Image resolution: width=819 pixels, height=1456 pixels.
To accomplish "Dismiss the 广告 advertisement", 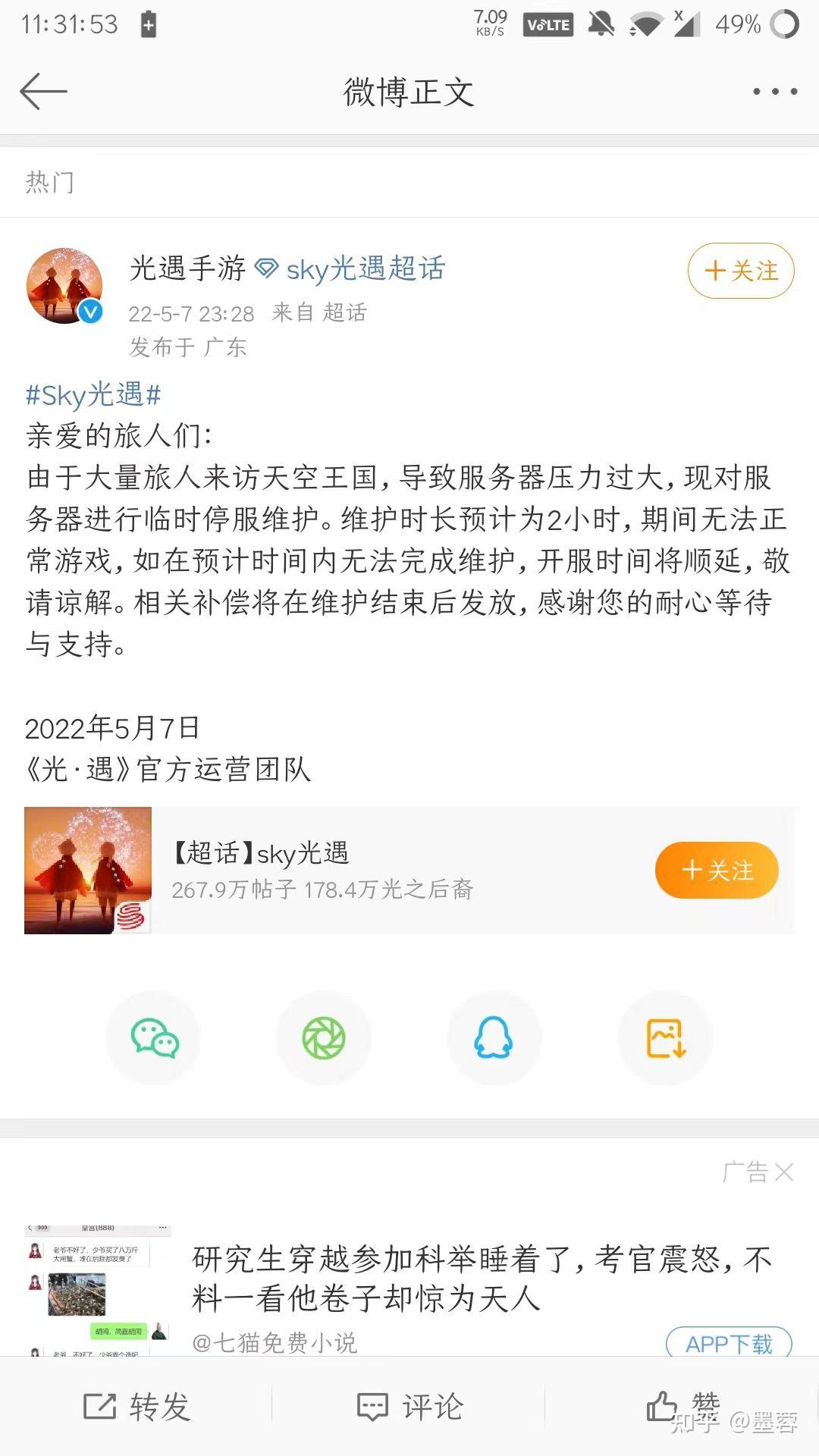I will pyautogui.click(x=784, y=1172).
